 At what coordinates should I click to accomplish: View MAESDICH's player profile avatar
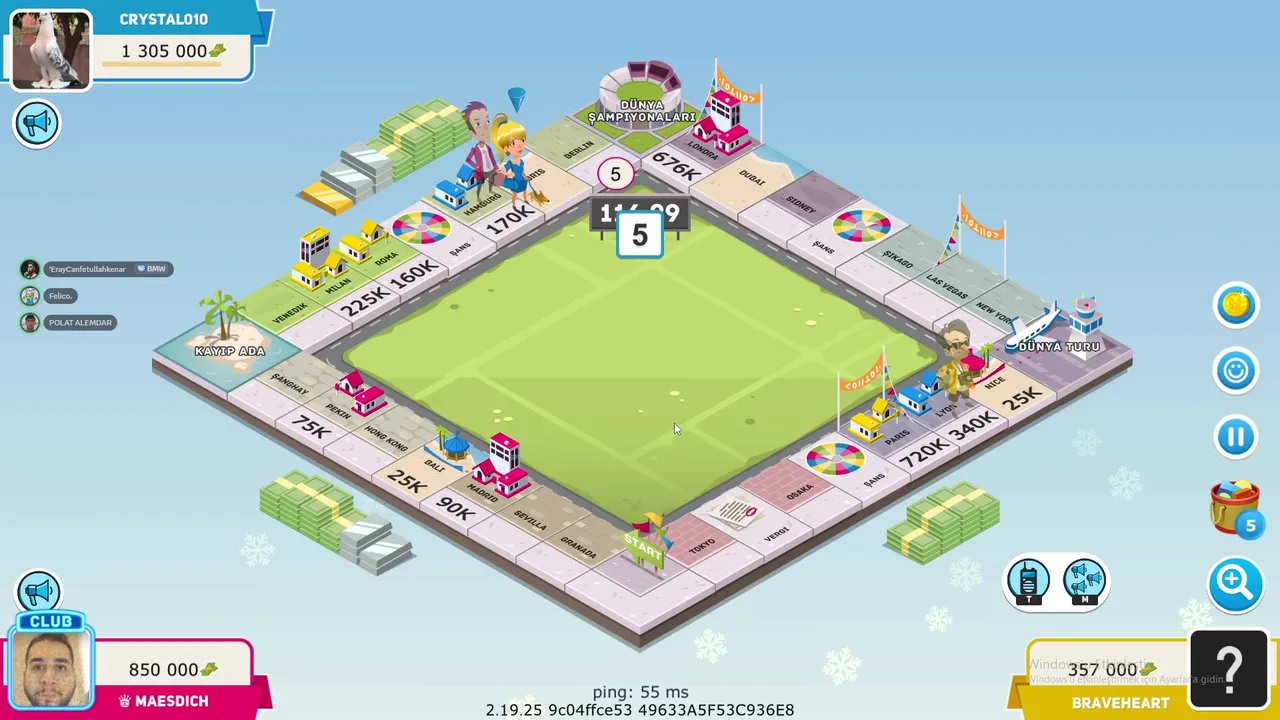coord(51,668)
